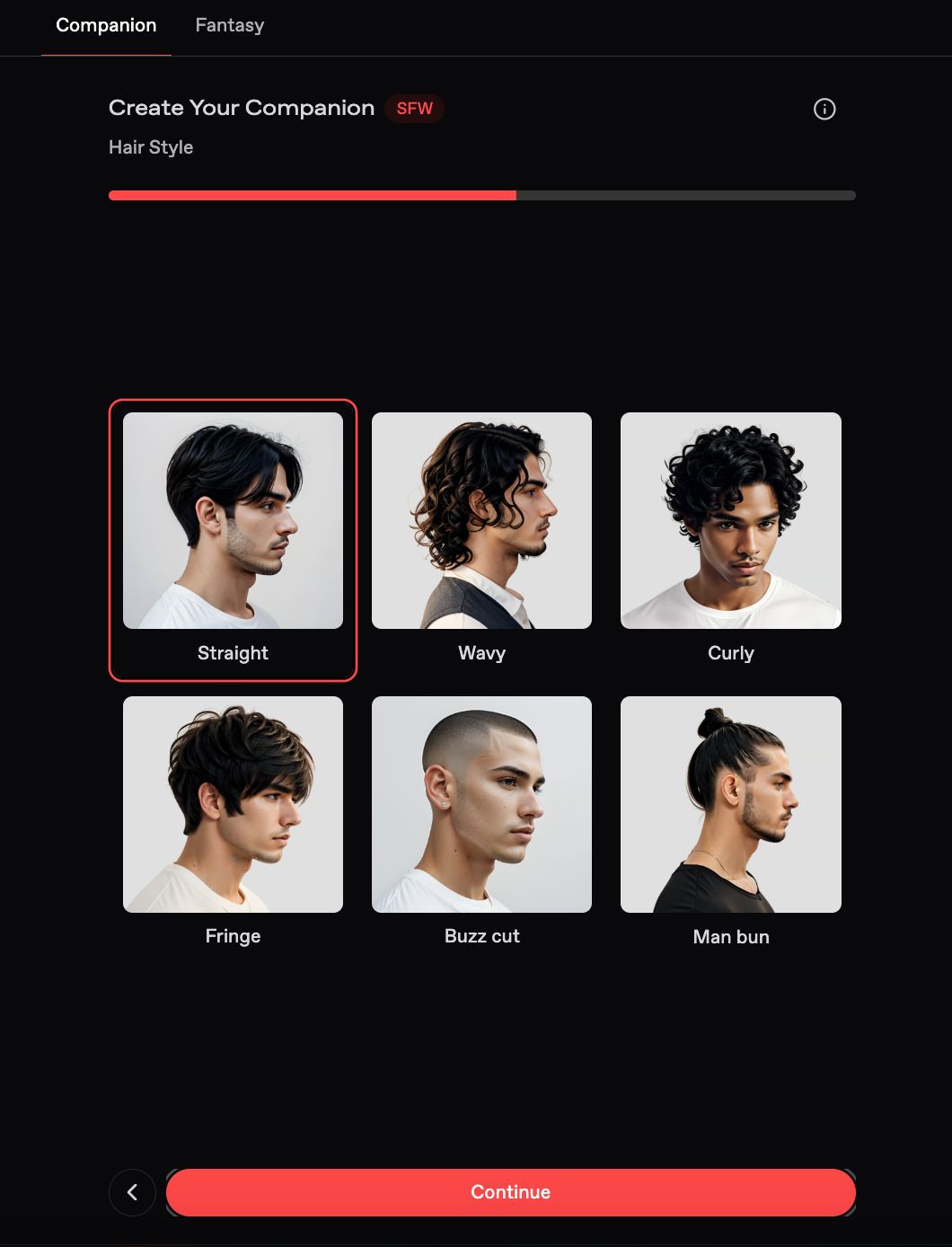
Task: Go back to the previous step
Action: point(132,1192)
